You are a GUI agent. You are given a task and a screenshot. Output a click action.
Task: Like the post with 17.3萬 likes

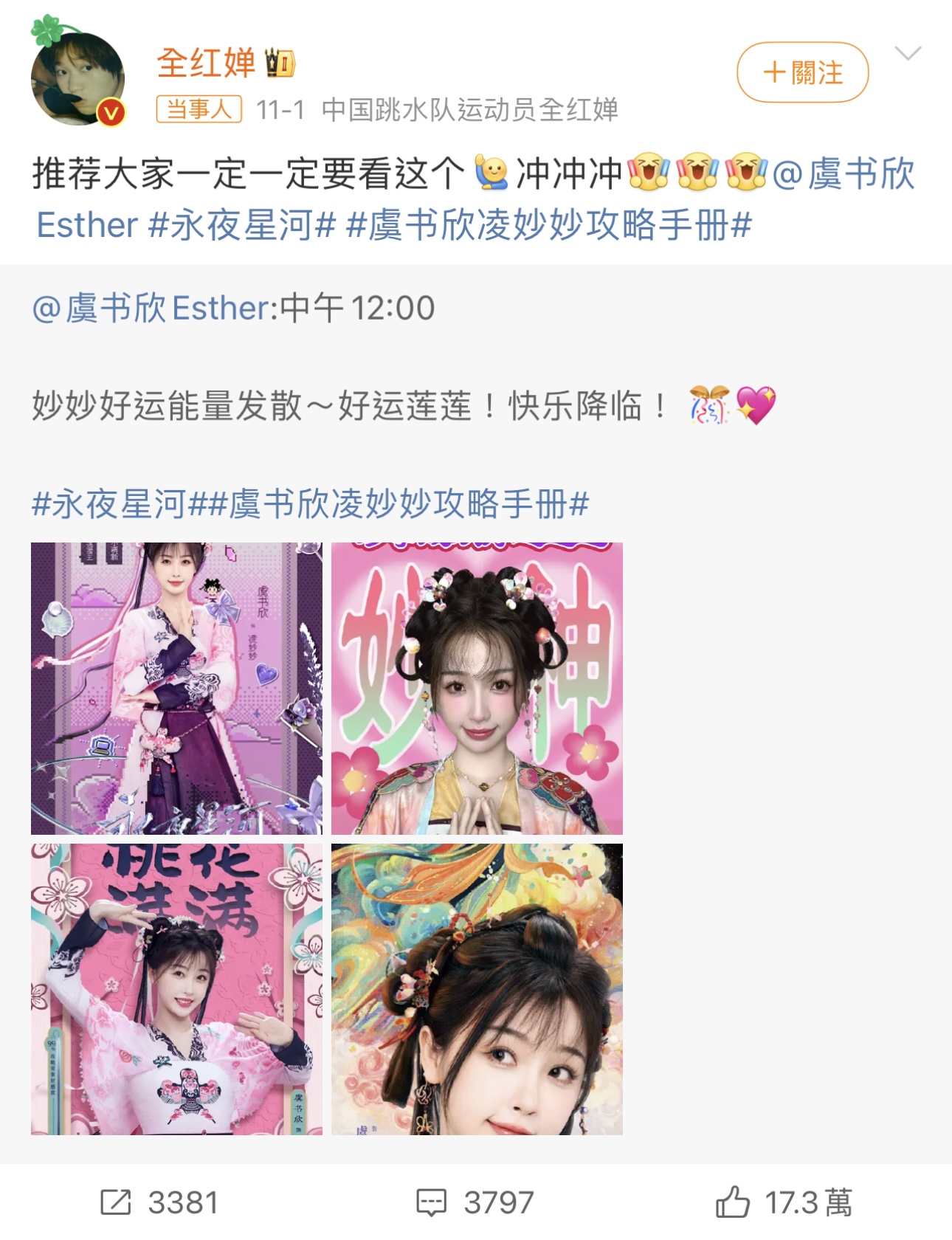tap(784, 1202)
